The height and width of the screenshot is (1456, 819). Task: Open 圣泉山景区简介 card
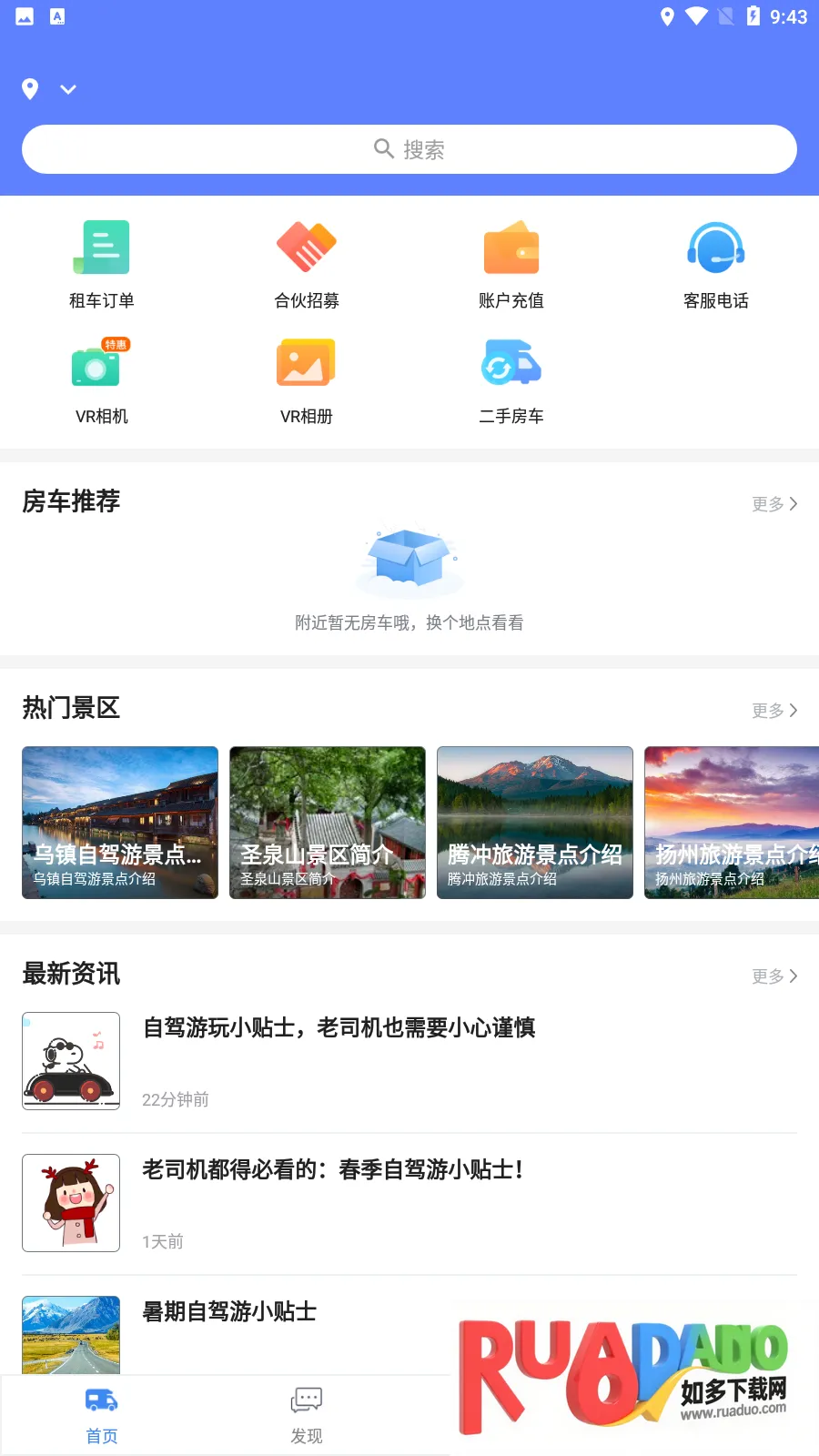tap(328, 823)
